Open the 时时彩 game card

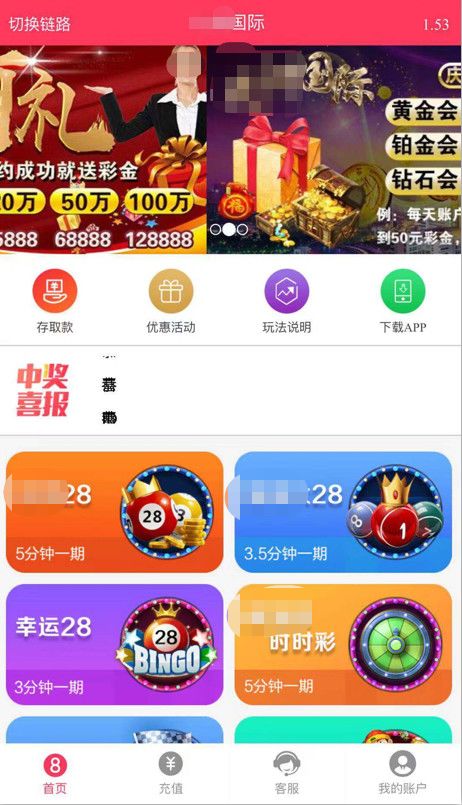[x=343, y=644]
